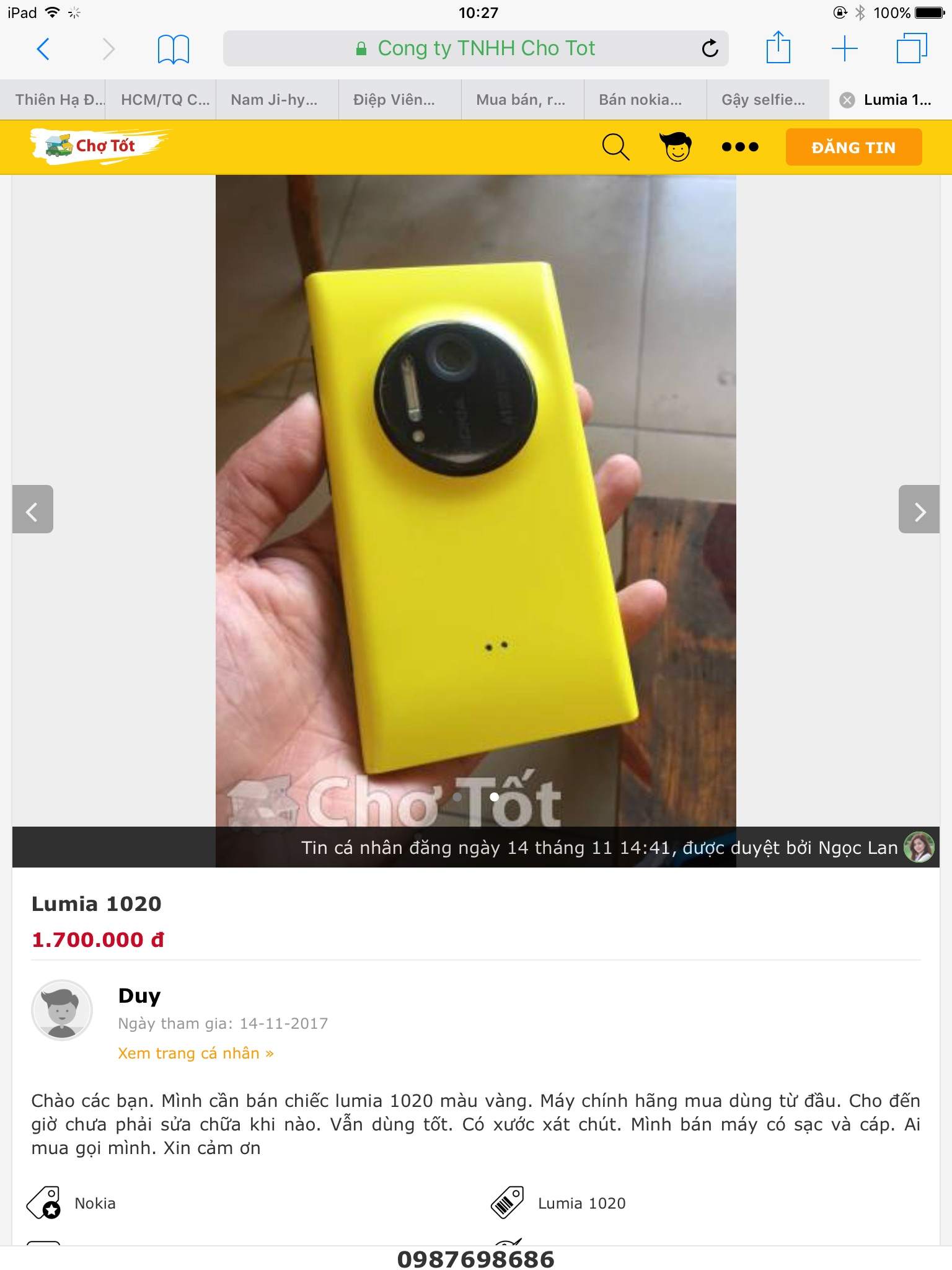Open the share sheet

(778, 48)
